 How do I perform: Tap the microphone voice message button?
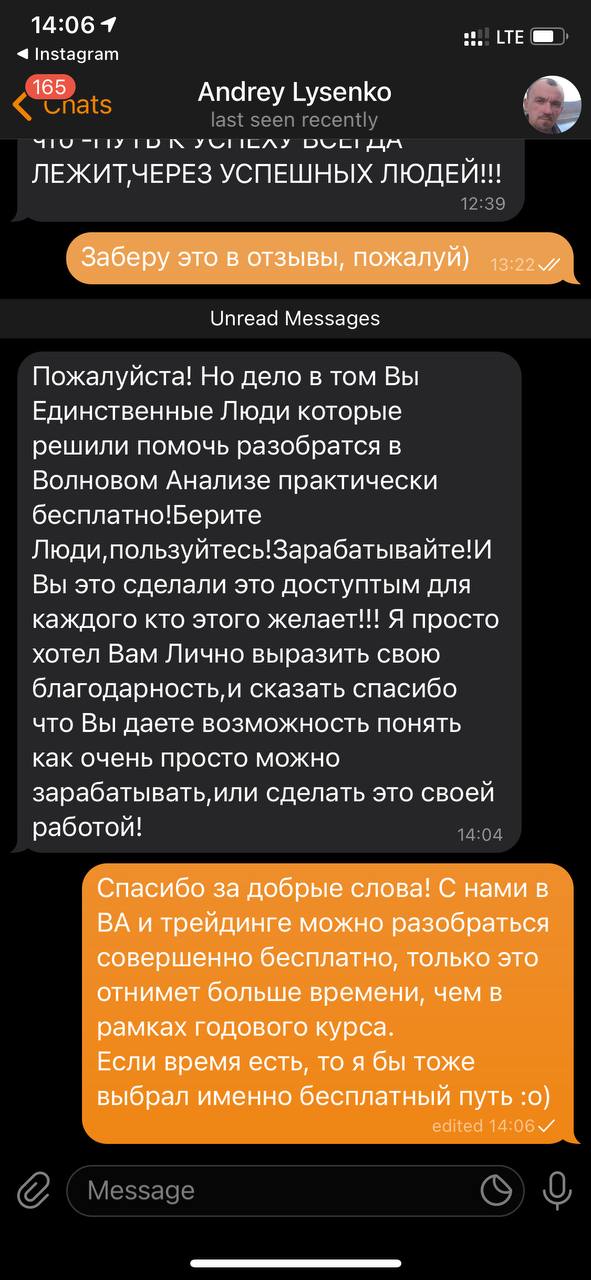click(x=556, y=1190)
